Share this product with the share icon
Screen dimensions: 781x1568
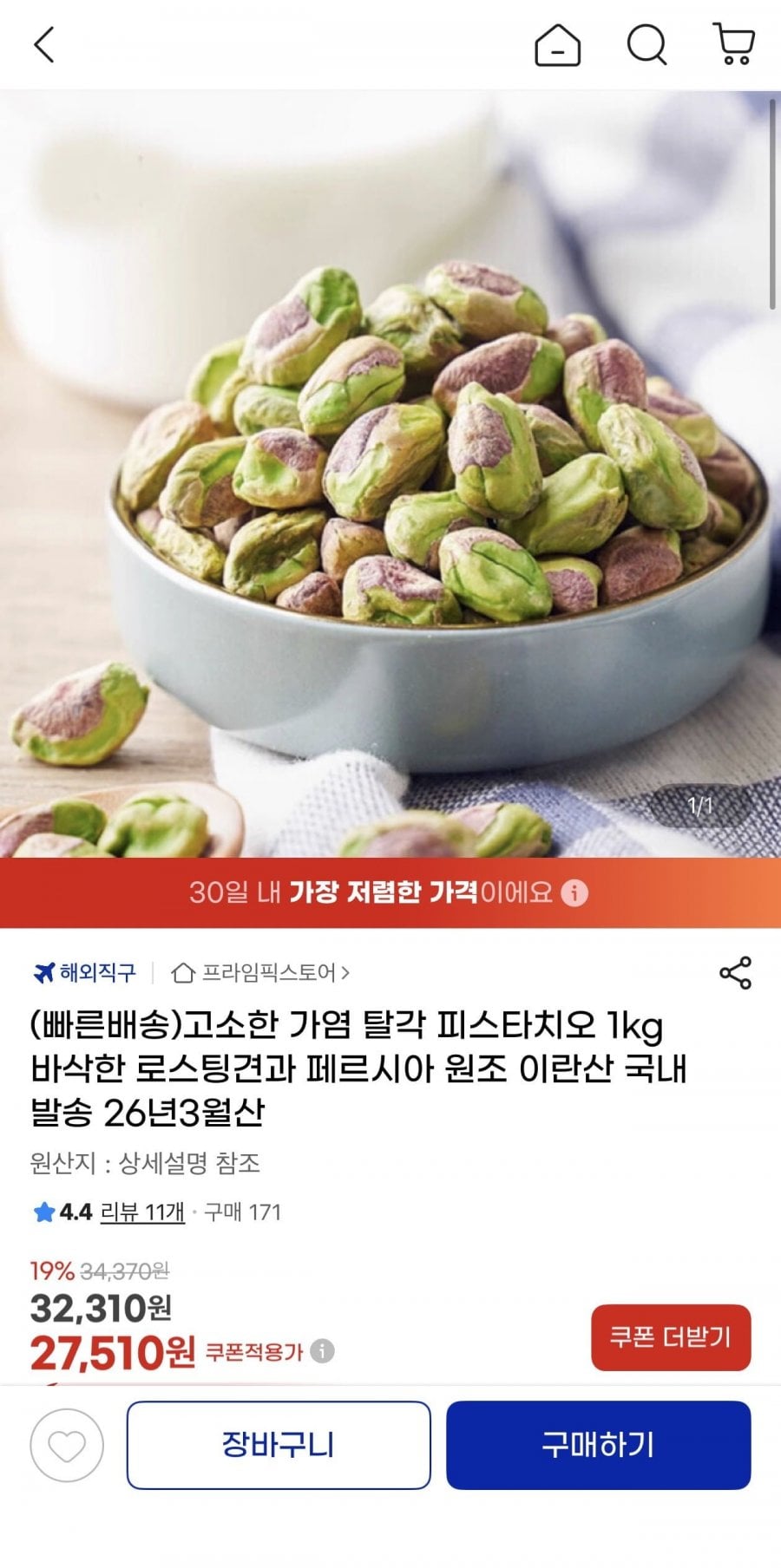(x=735, y=973)
